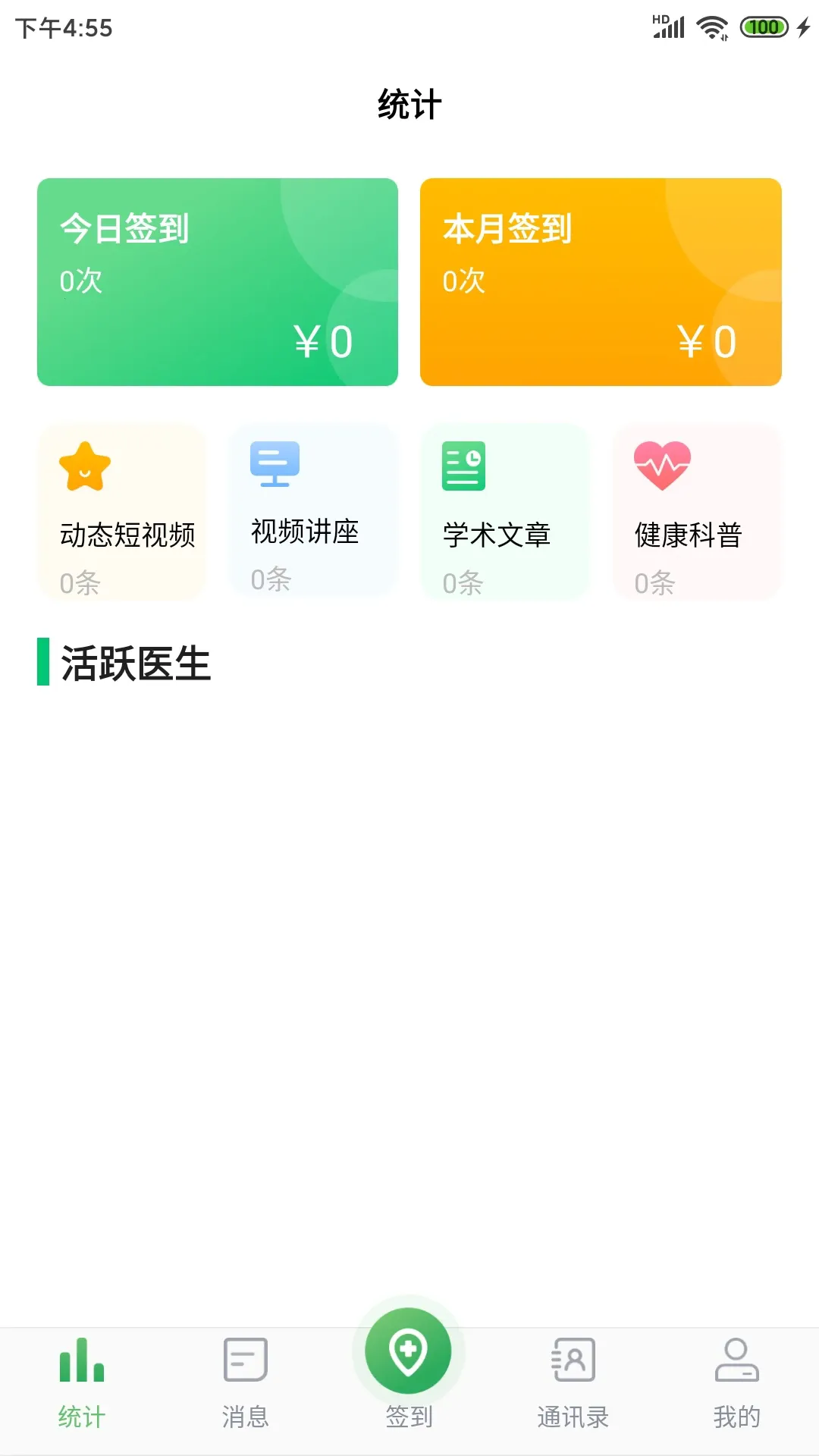Tap the star icon for 动态短视频

point(85,466)
